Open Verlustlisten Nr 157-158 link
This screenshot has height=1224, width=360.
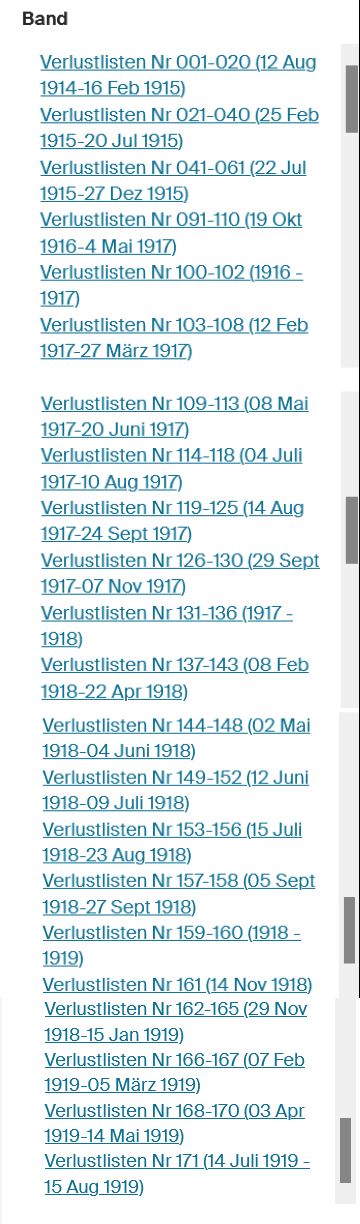(x=178, y=894)
